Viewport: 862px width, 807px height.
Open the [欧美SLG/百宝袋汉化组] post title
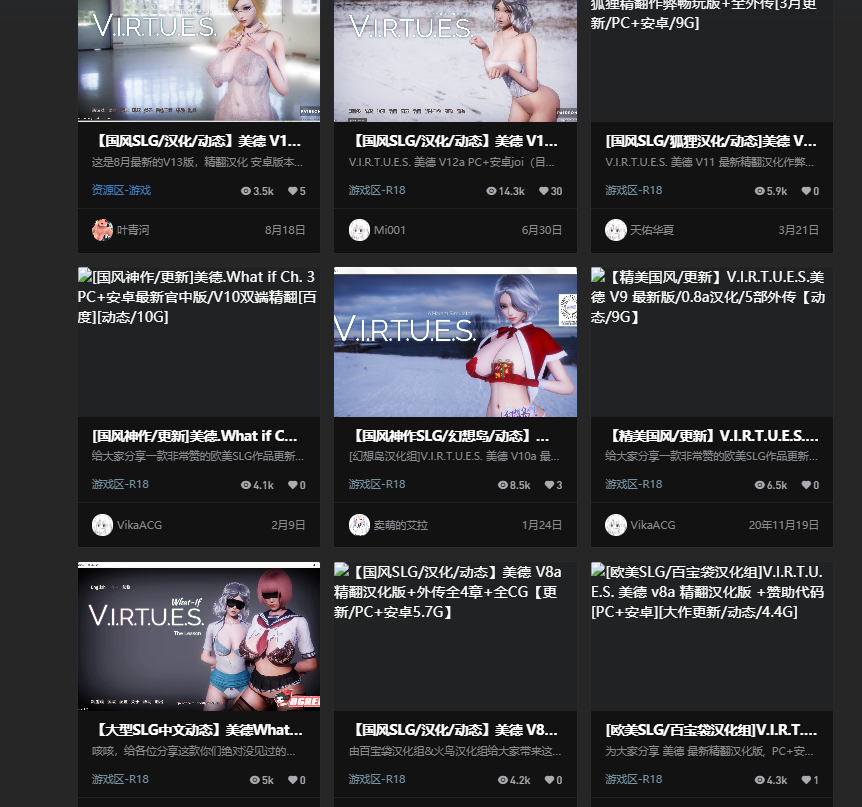pyautogui.click(x=711, y=730)
